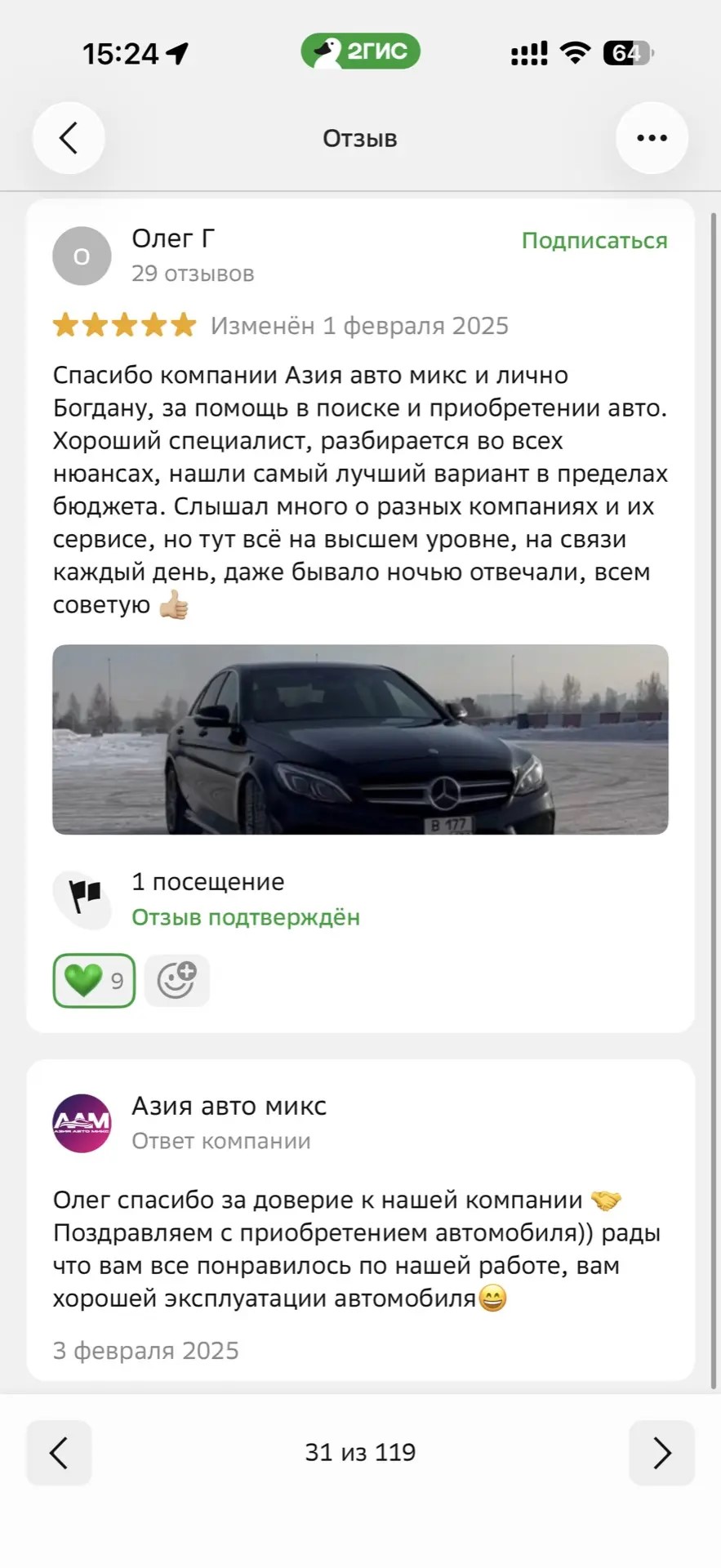
Task: Open the three-dot overflow menu
Action: [652, 138]
